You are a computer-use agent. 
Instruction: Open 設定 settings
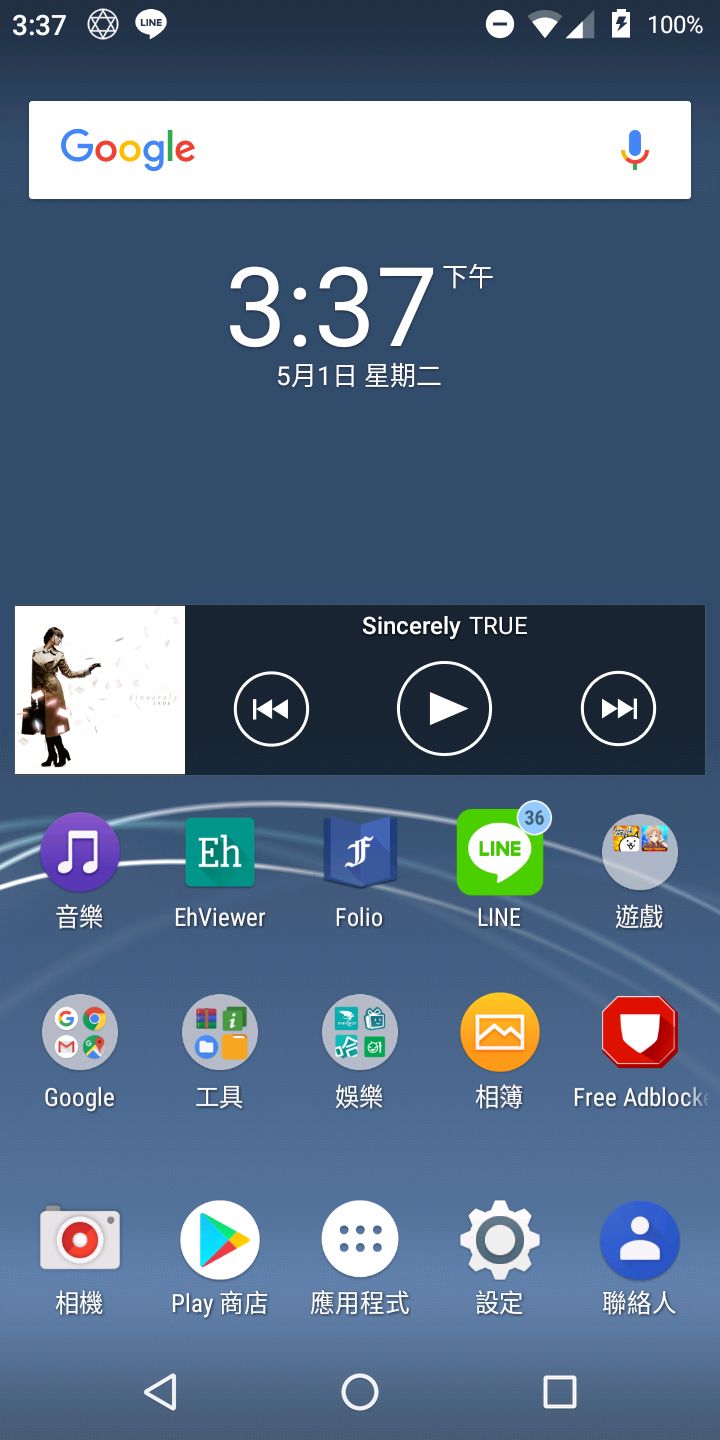tap(500, 1240)
